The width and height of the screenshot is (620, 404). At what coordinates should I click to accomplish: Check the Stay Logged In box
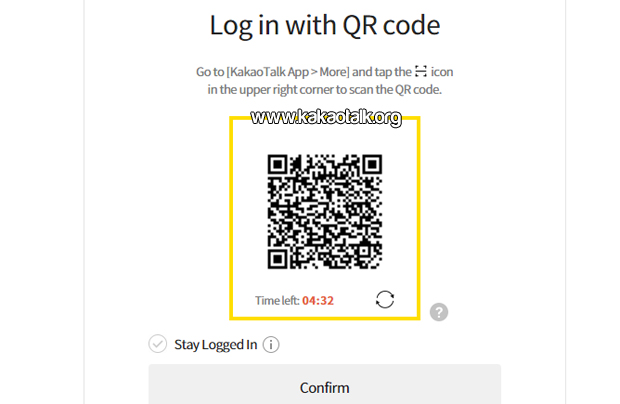158,344
